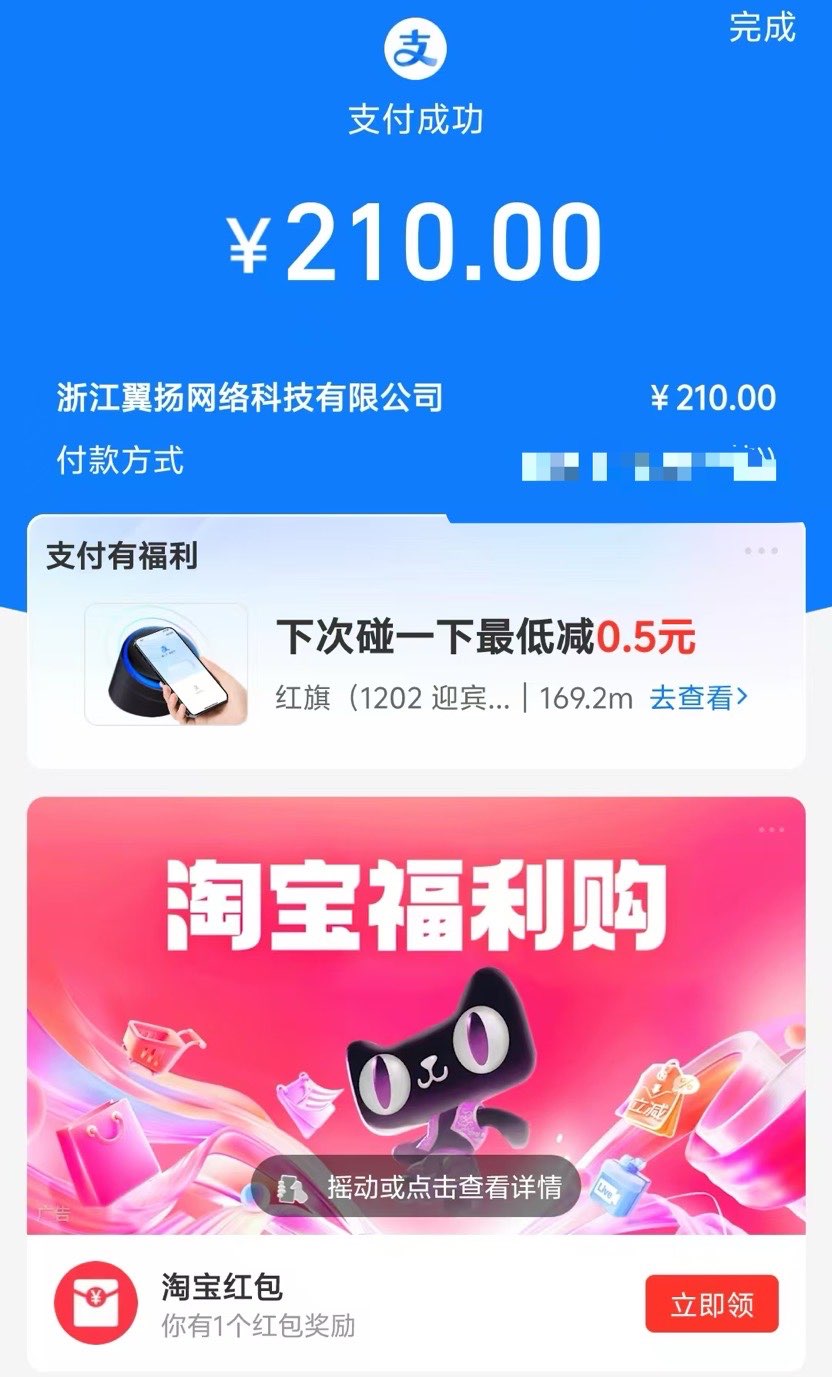
Task: Claim the 淘宝红包 with 立即领
Action: tap(711, 1304)
